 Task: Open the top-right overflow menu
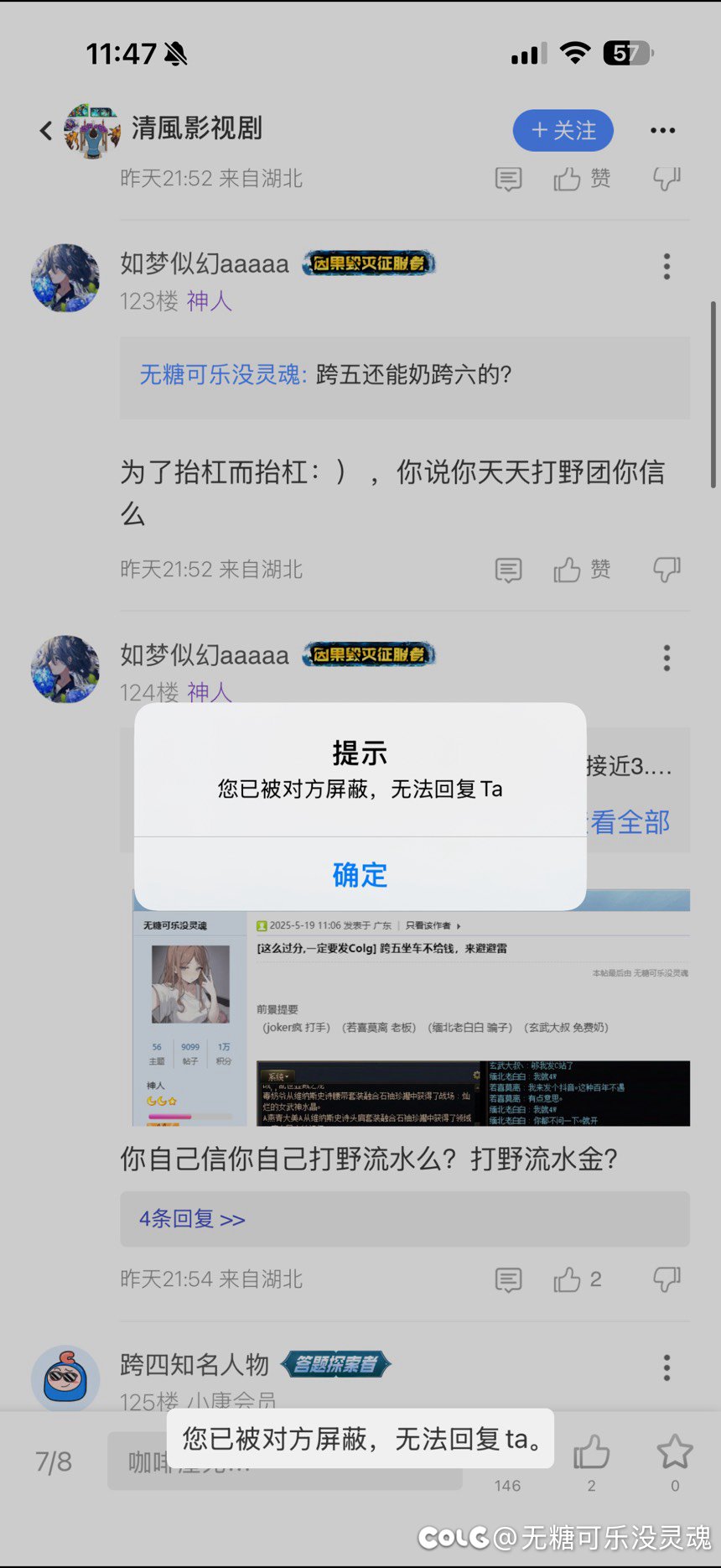662,131
